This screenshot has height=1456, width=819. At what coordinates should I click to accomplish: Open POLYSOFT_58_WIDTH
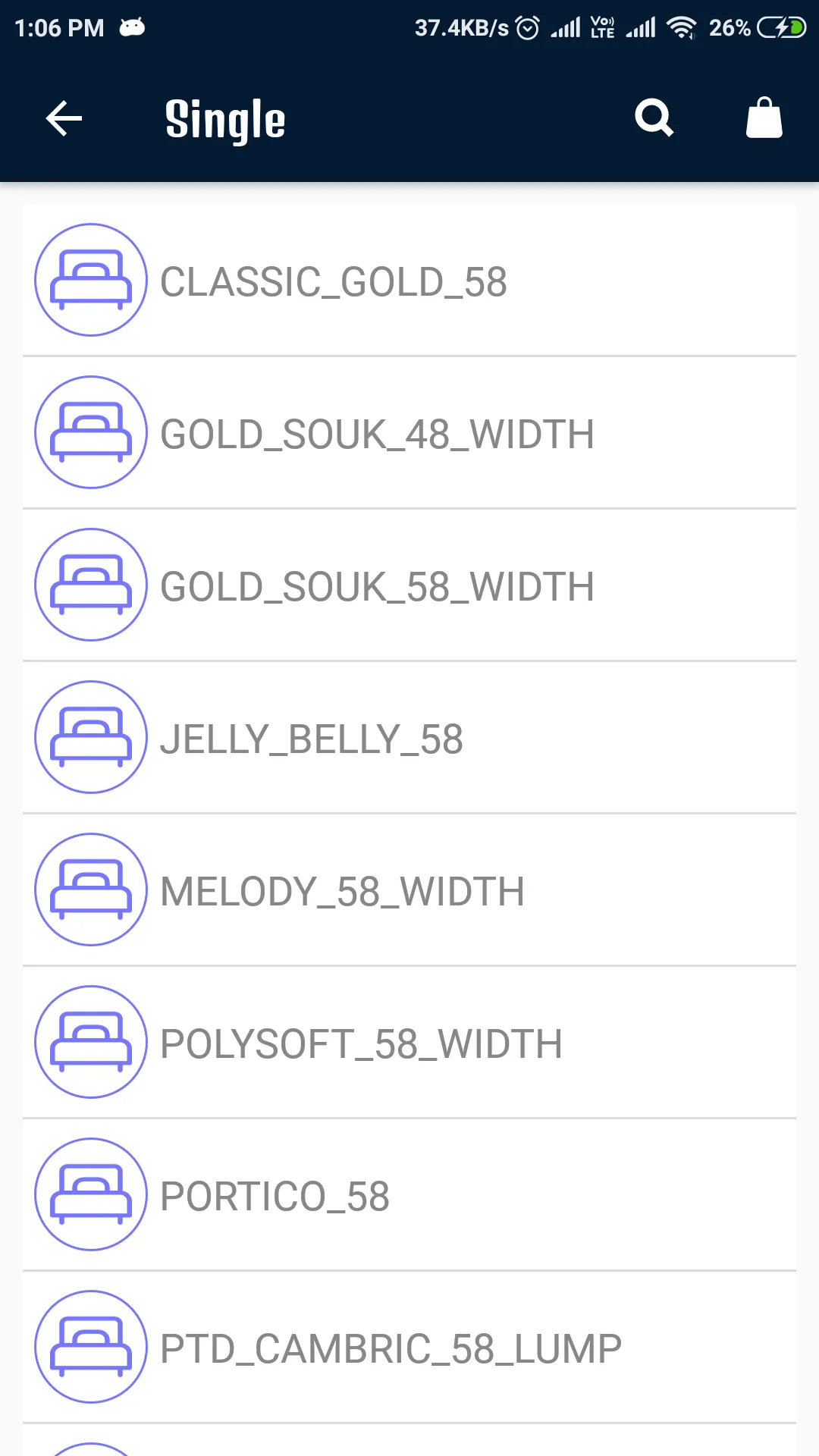[x=409, y=1042]
